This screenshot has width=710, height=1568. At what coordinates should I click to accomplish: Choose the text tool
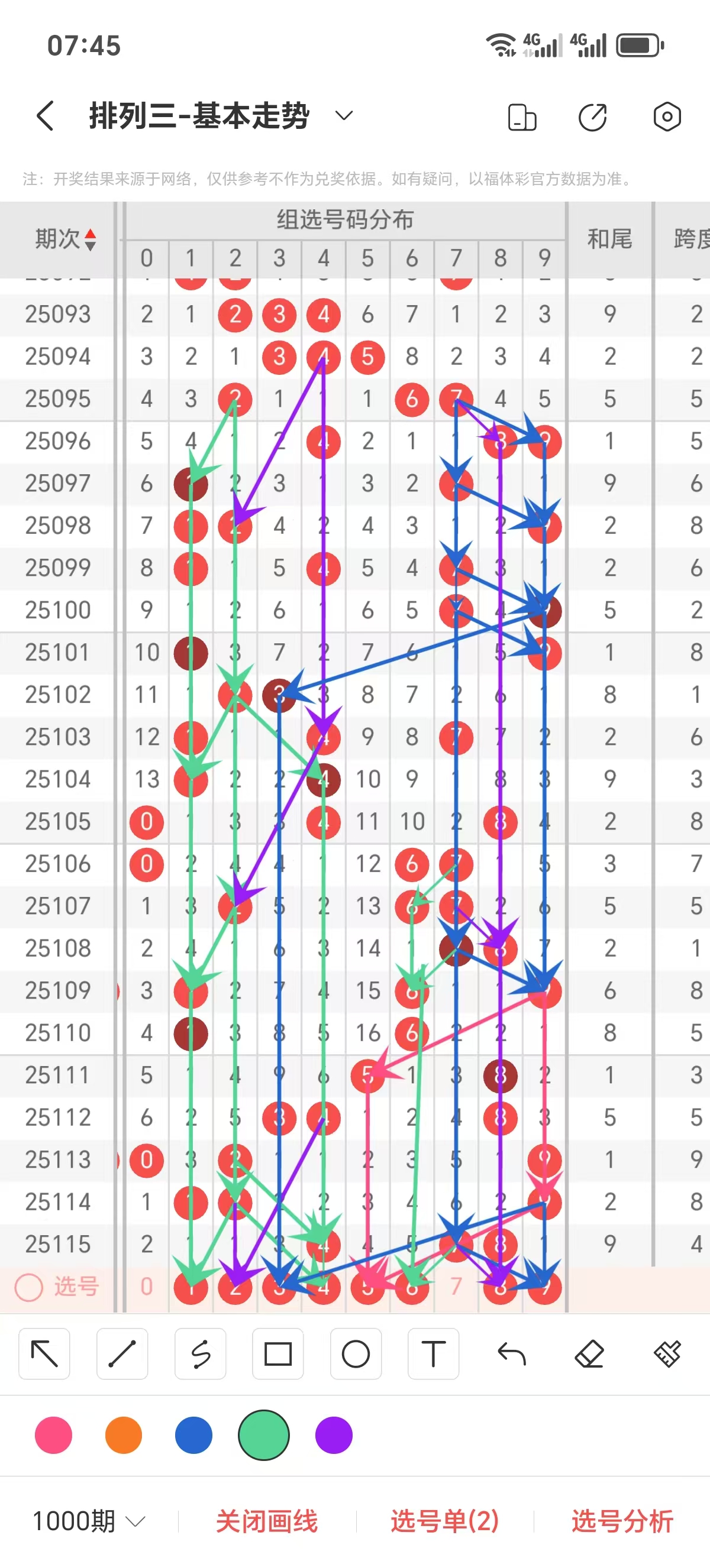(x=434, y=1354)
